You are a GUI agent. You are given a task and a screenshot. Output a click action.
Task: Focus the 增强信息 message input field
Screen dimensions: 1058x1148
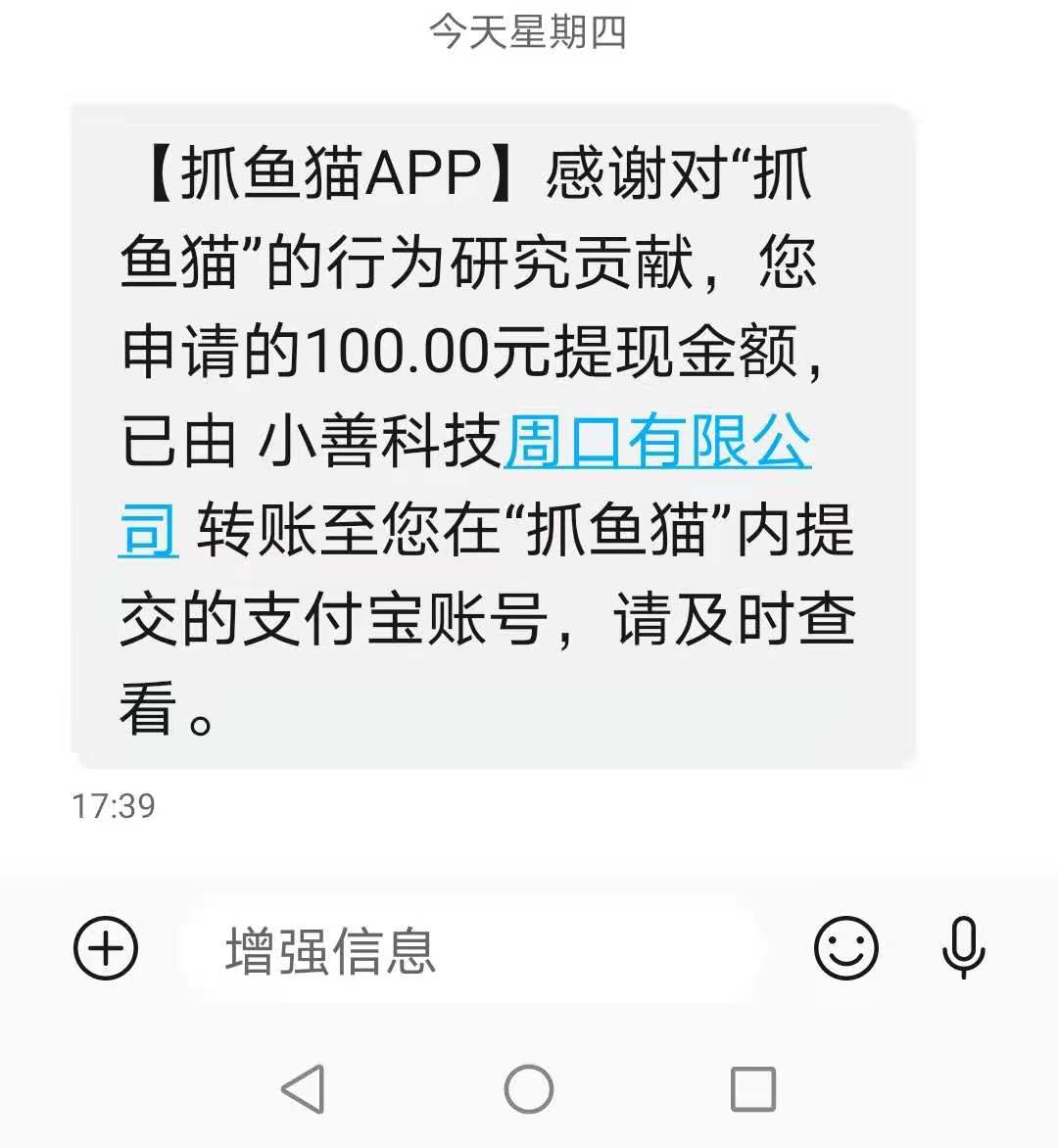tap(470, 950)
